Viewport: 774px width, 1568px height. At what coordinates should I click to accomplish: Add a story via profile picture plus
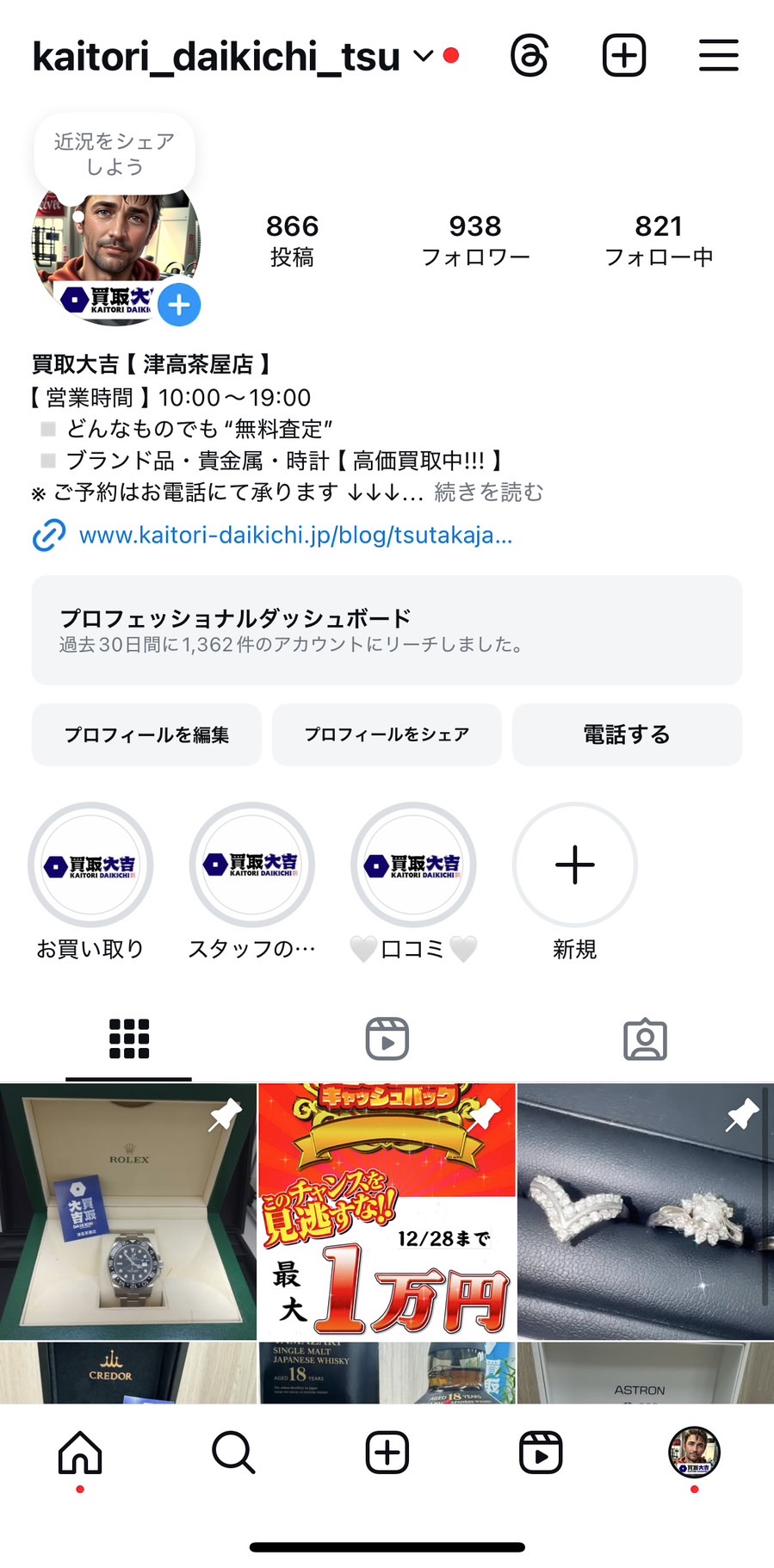point(179,305)
